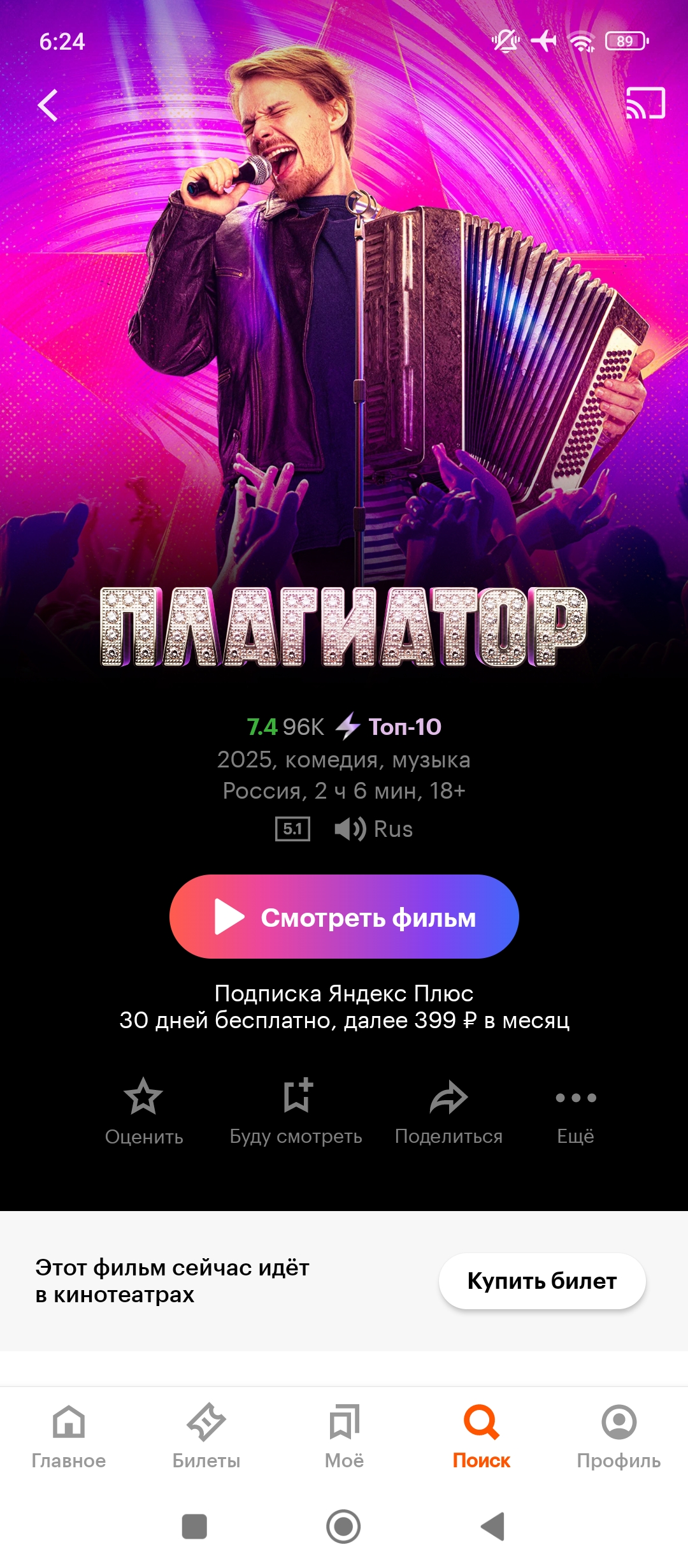Tap the Смотреть фильм button
The height and width of the screenshot is (1568, 688).
tap(344, 917)
